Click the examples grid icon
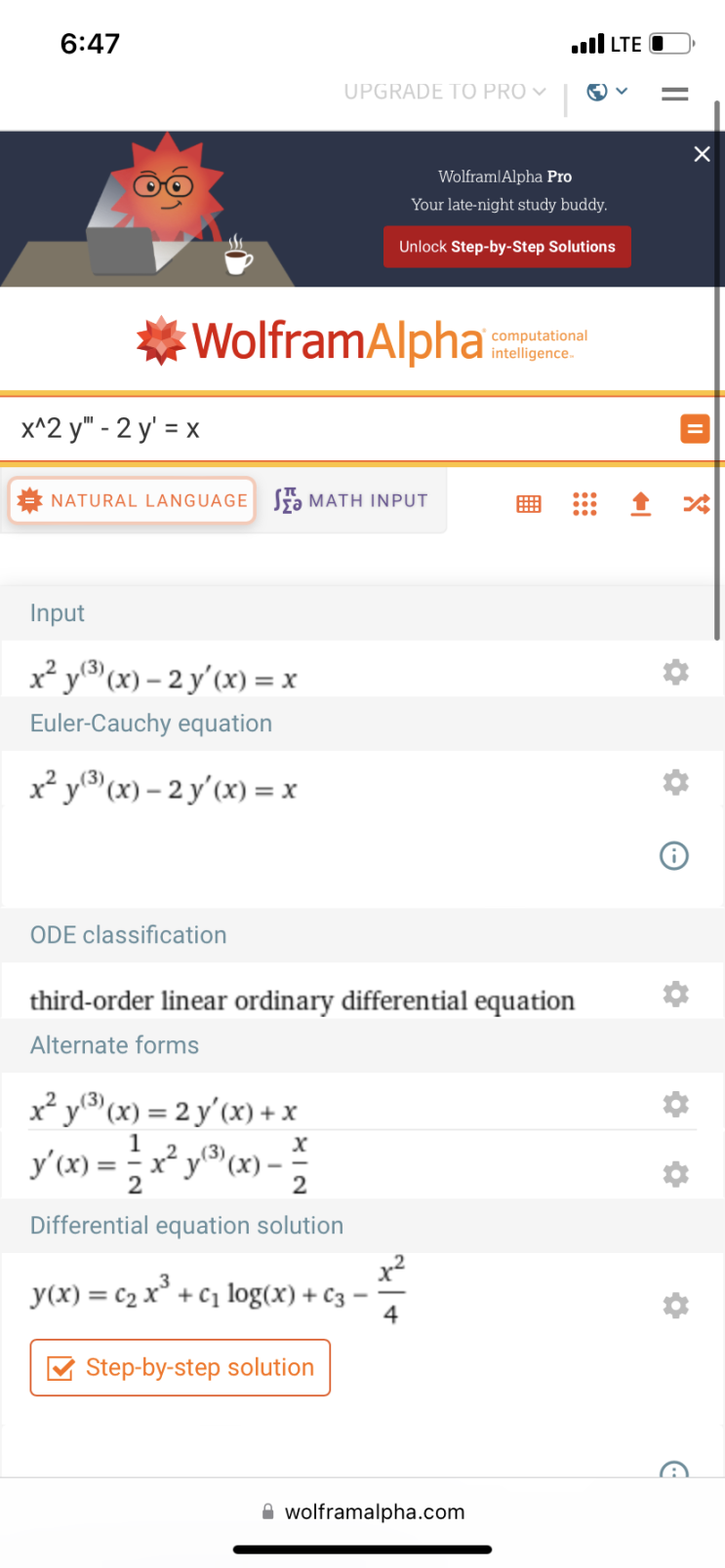Viewport: 725px width, 1568px height. pos(584,503)
